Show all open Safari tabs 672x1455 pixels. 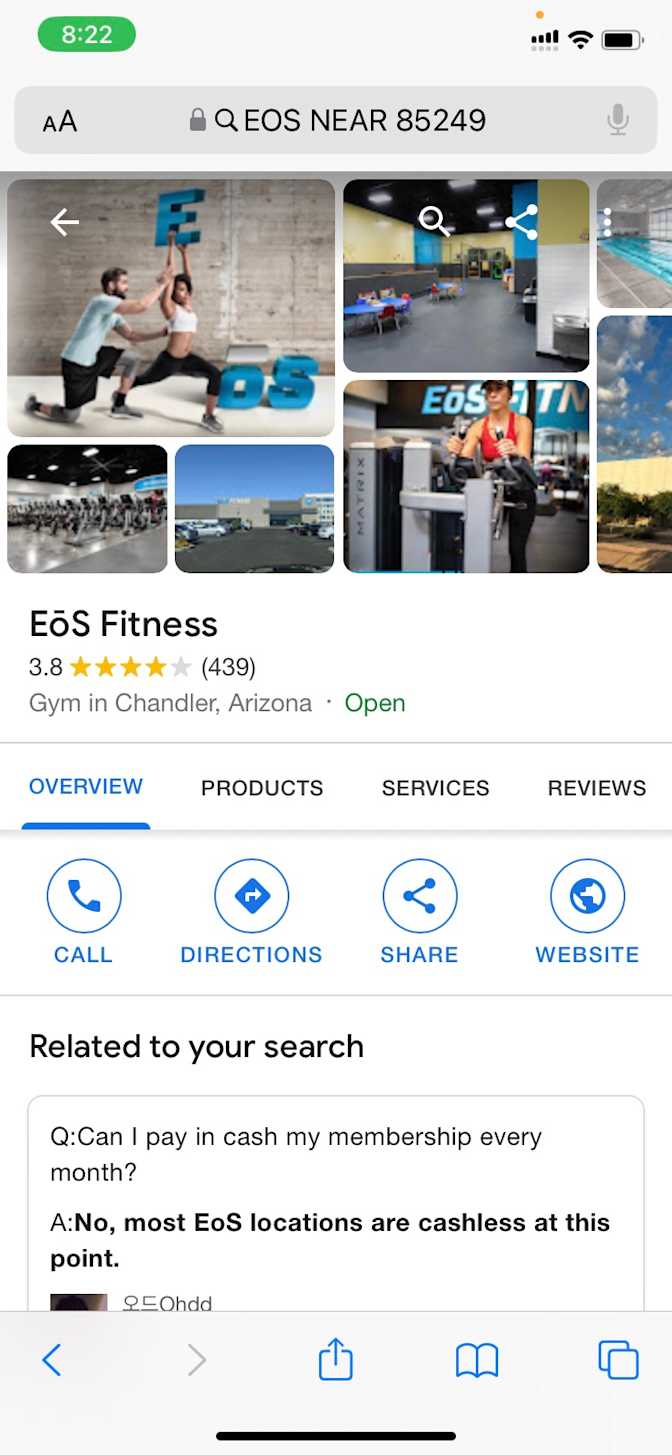618,1361
